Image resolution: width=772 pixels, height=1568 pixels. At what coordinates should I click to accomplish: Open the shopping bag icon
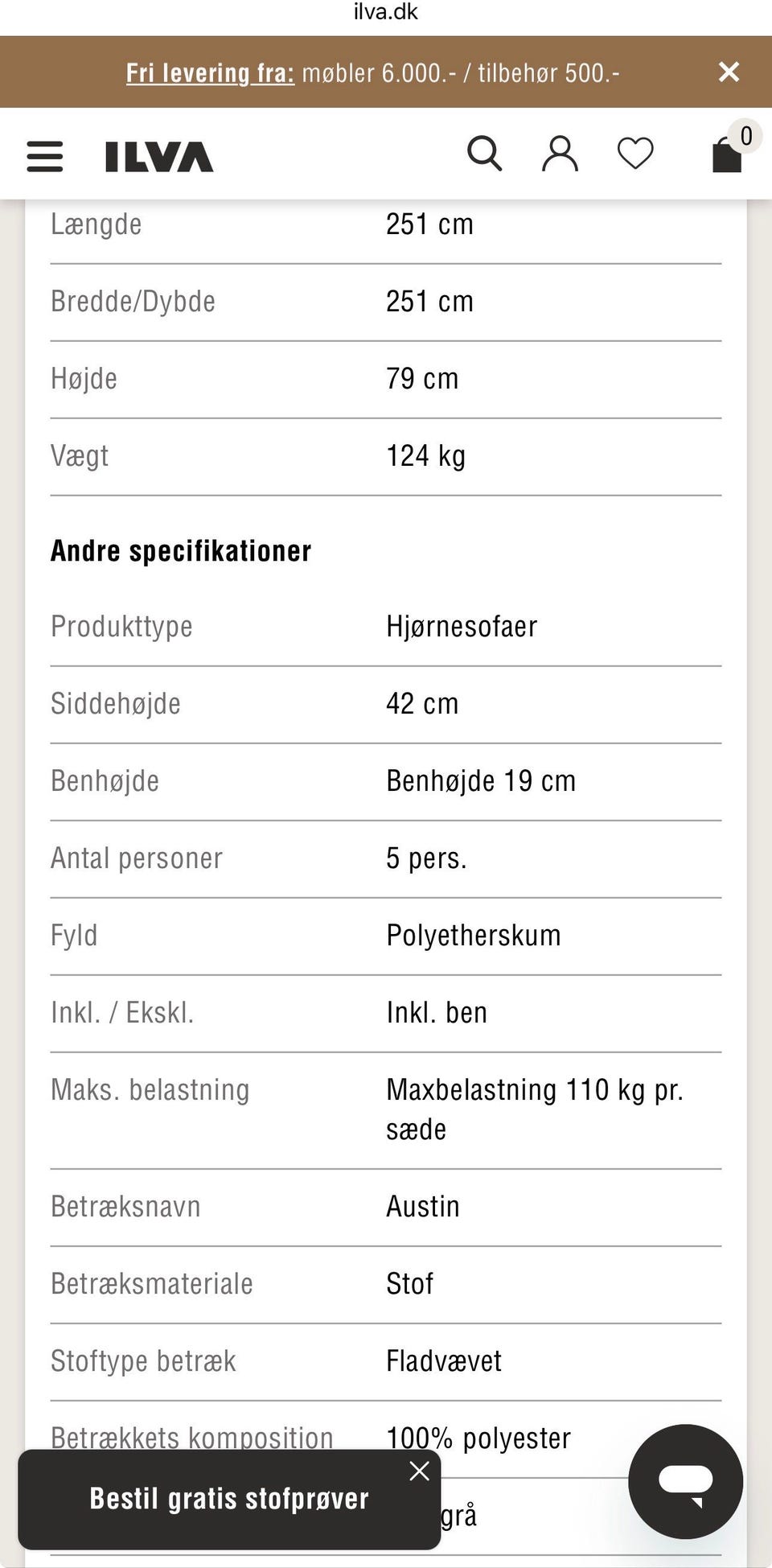(x=726, y=158)
